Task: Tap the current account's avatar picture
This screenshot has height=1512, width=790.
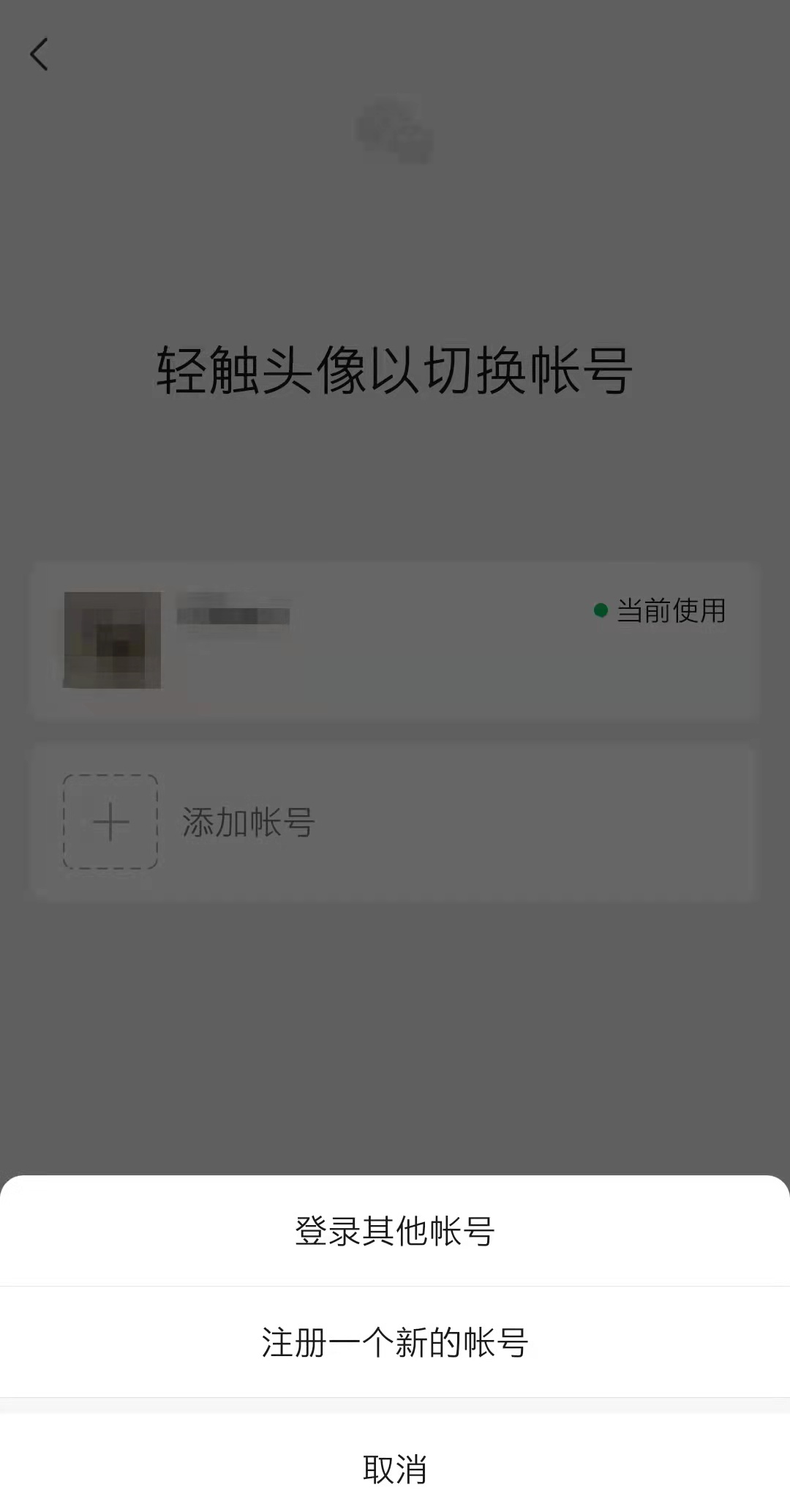Action: coord(112,637)
